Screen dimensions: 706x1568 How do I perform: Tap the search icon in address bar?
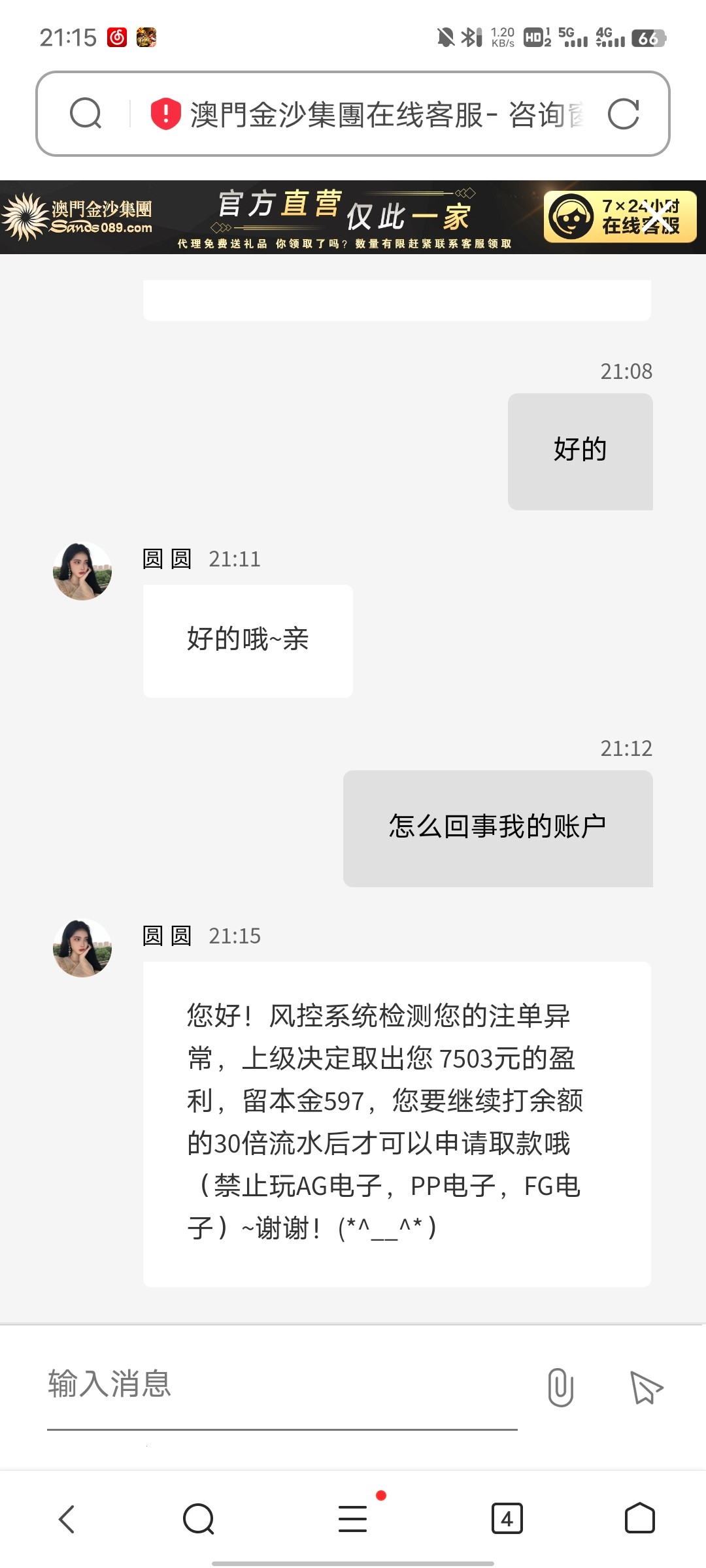click(86, 114)
